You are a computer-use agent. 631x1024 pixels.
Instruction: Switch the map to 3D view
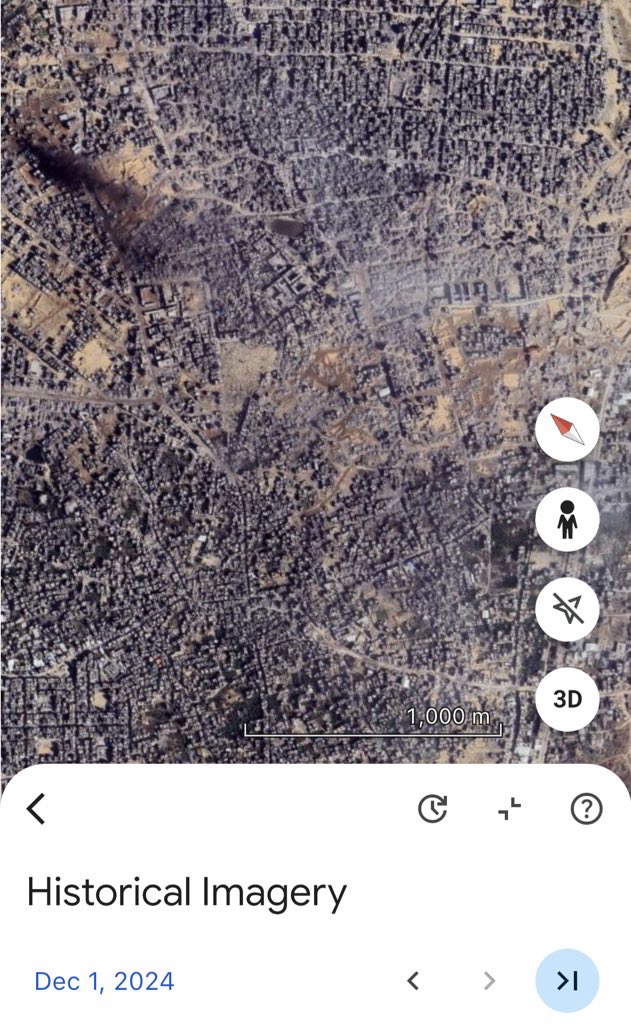tap(567, 699)
